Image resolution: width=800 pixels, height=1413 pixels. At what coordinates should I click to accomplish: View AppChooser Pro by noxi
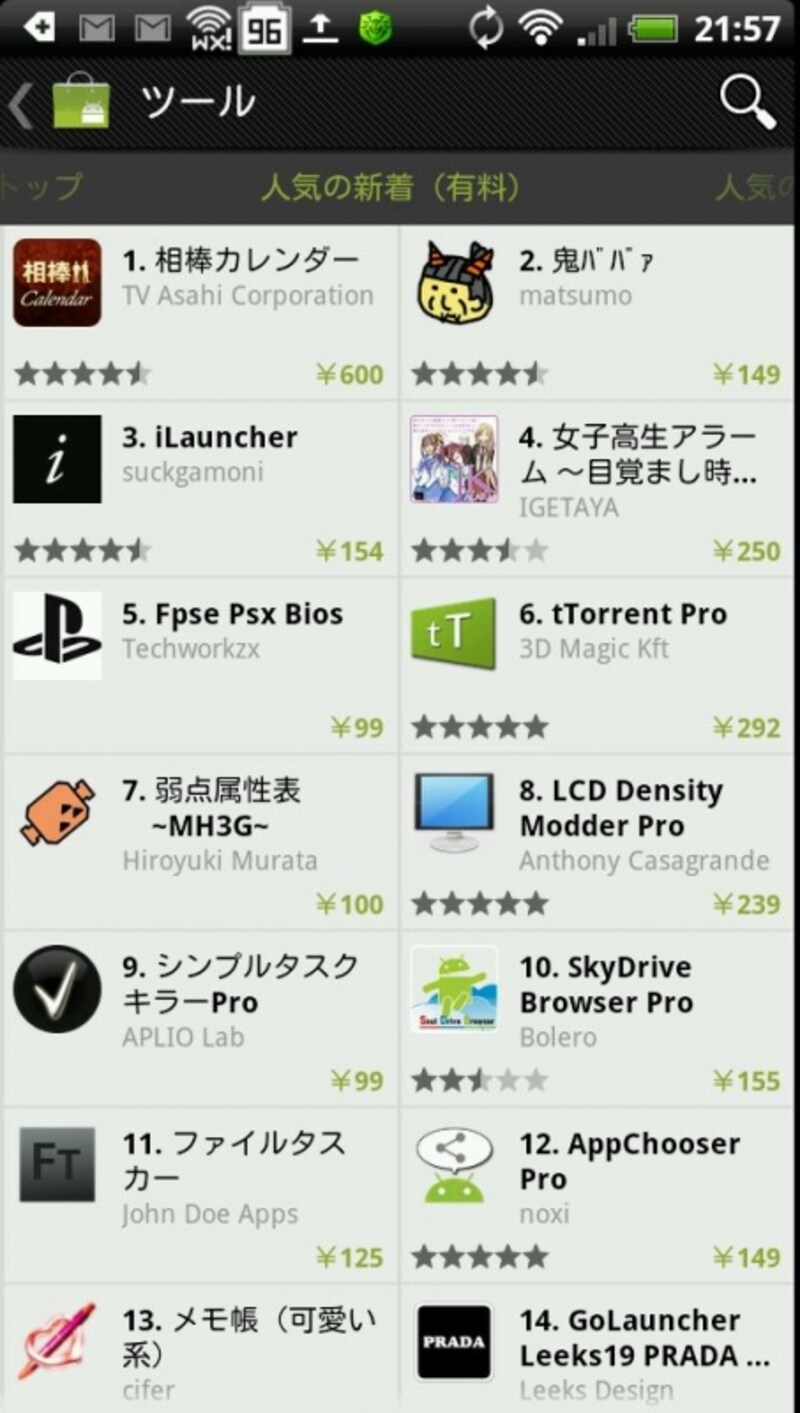[x=597, y=1194]
